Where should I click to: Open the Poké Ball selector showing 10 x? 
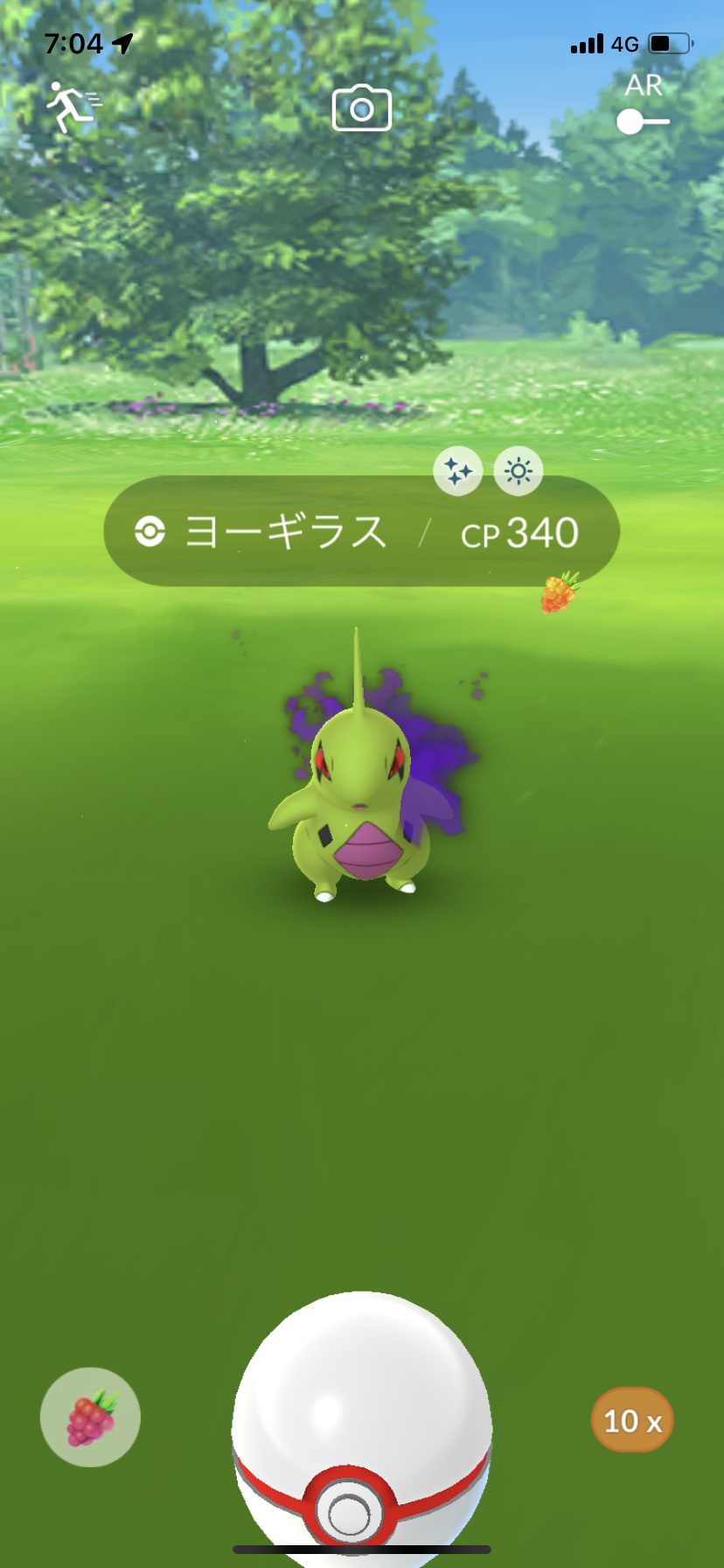click(x=632, y=1419)
